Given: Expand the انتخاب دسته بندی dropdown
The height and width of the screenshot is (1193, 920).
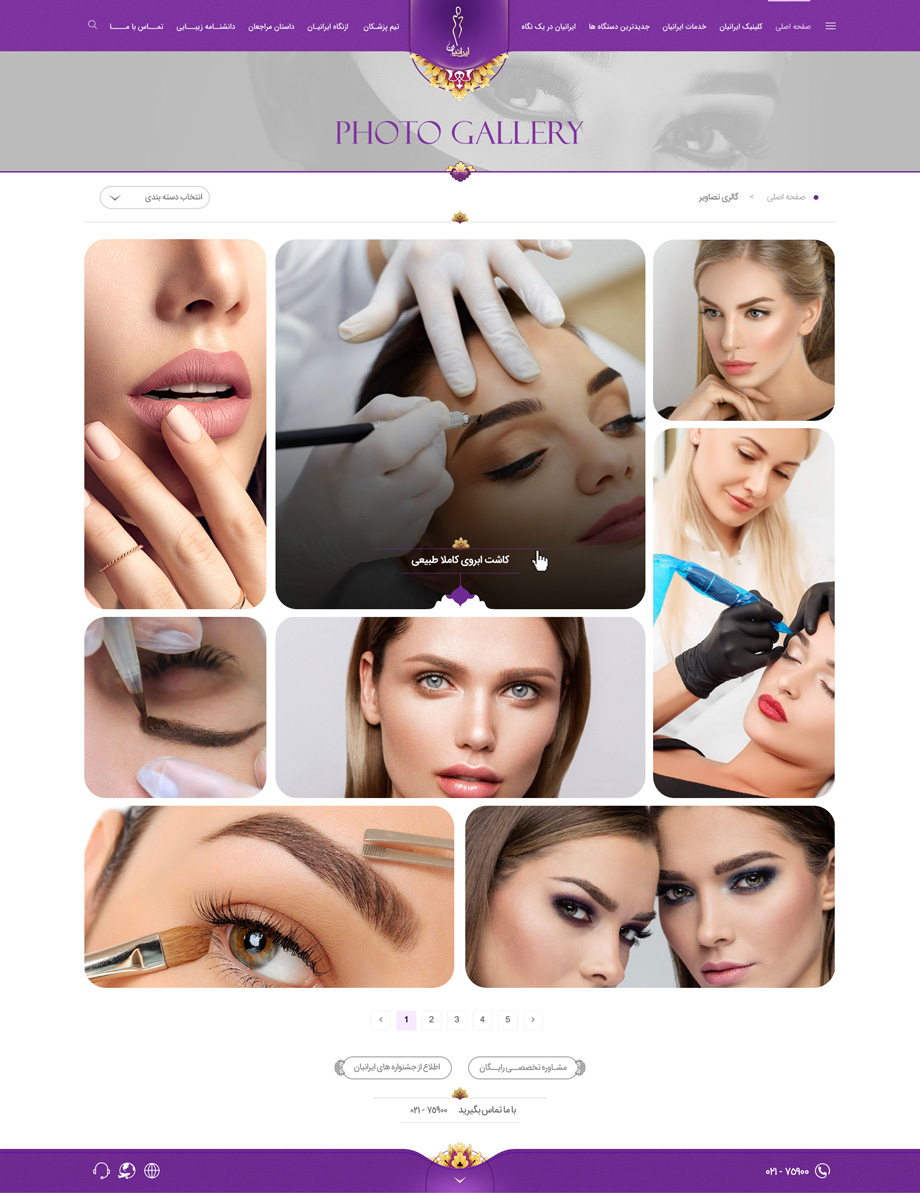Looking at the screenshot, I should pyautogui.click(x=155, y=197).
